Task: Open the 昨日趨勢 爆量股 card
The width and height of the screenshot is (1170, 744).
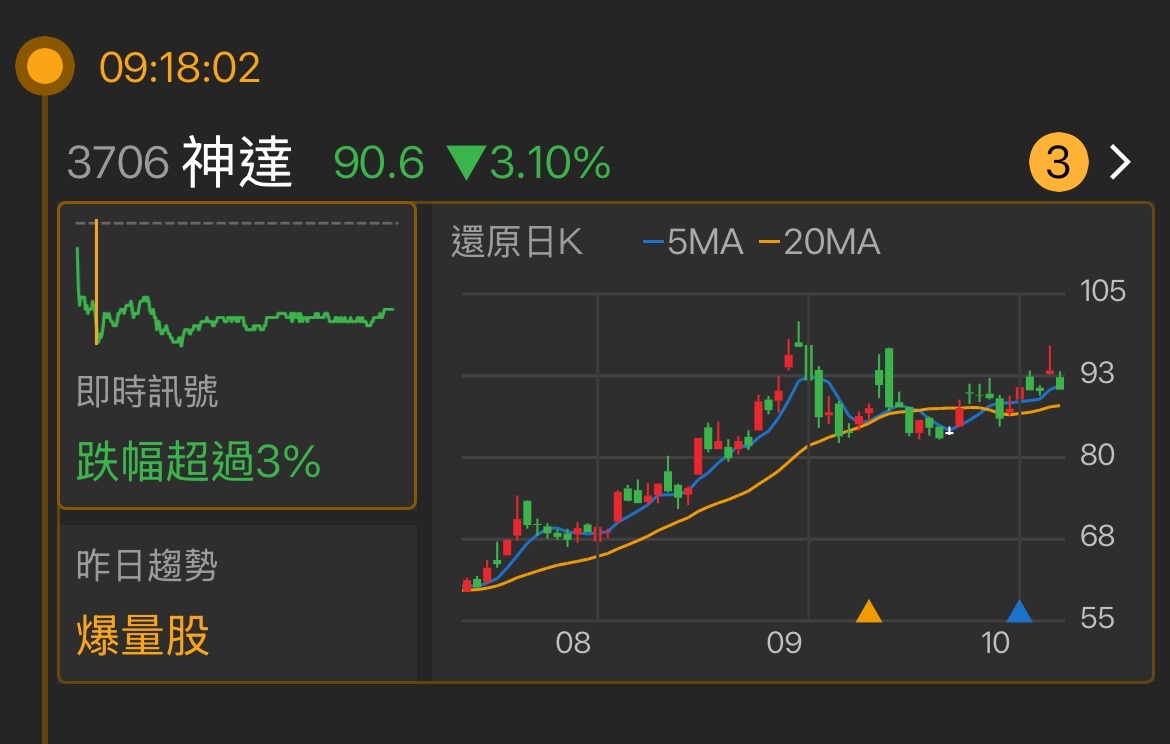Action: (x=237, y=603)
